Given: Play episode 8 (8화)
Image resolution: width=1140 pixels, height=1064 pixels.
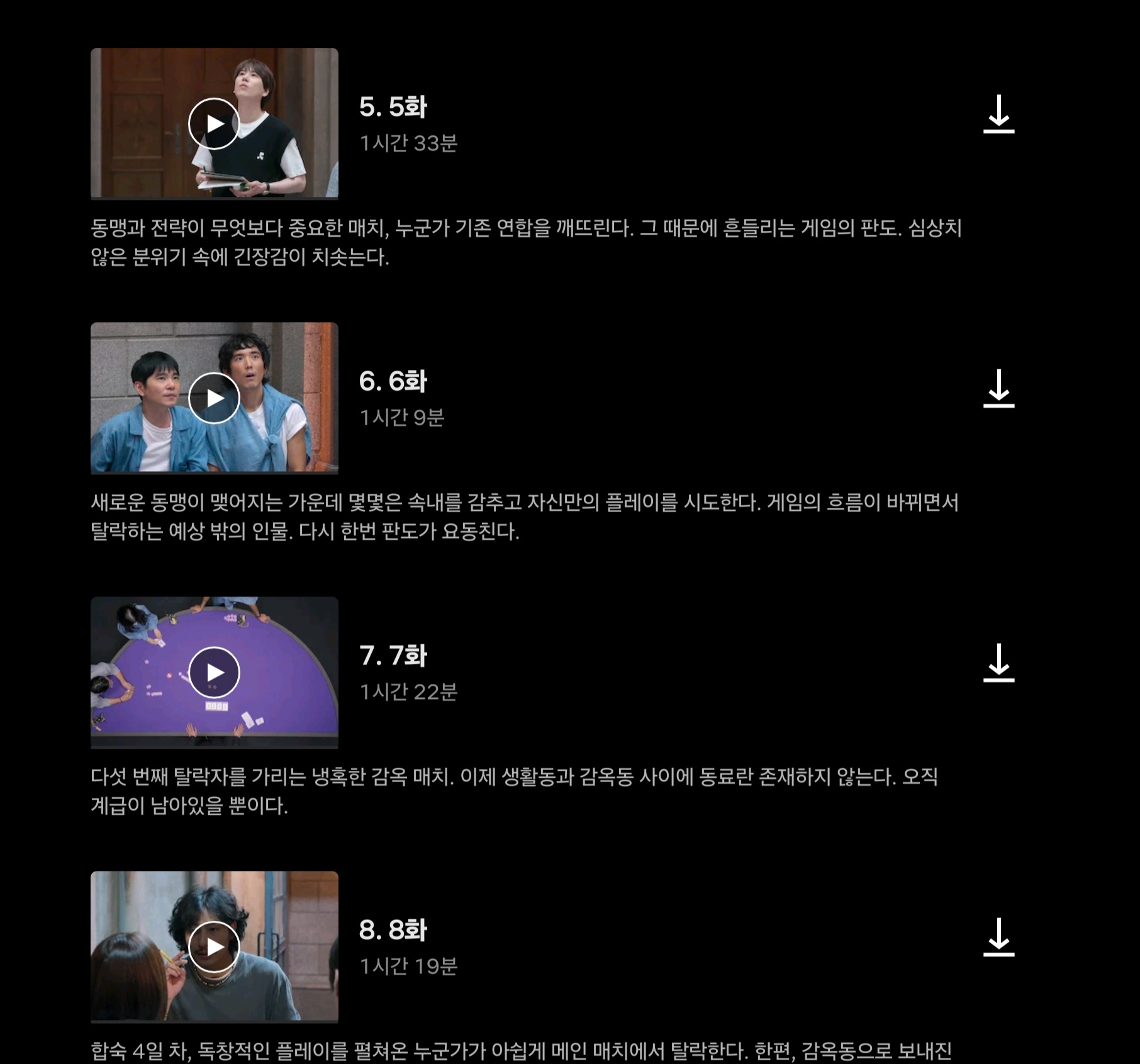Looking at the screenshot, I should pos(214,946).
